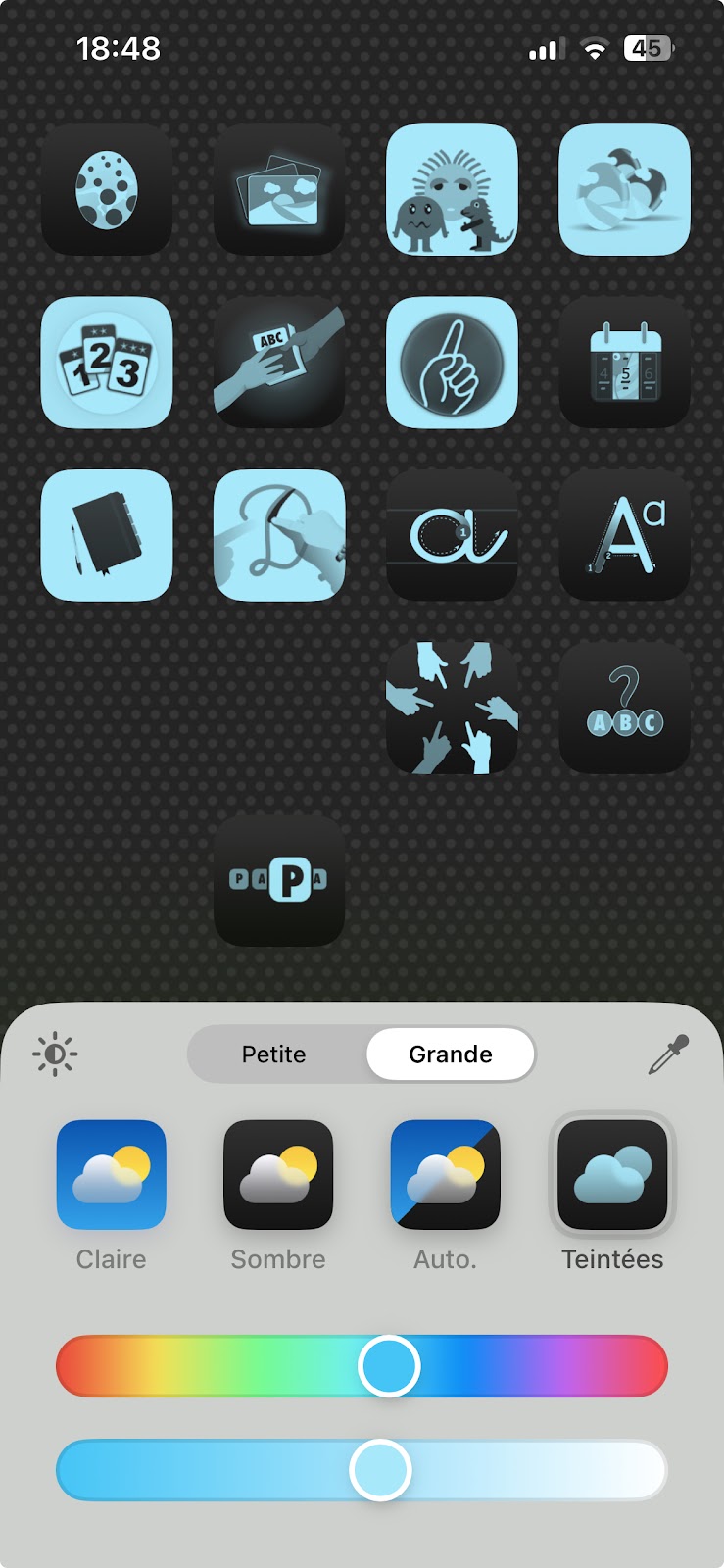Open the cursive letter a tracing app
The width and height of the screenshot is (724, 1568).
pyautogui.click(x=452, y=535)
